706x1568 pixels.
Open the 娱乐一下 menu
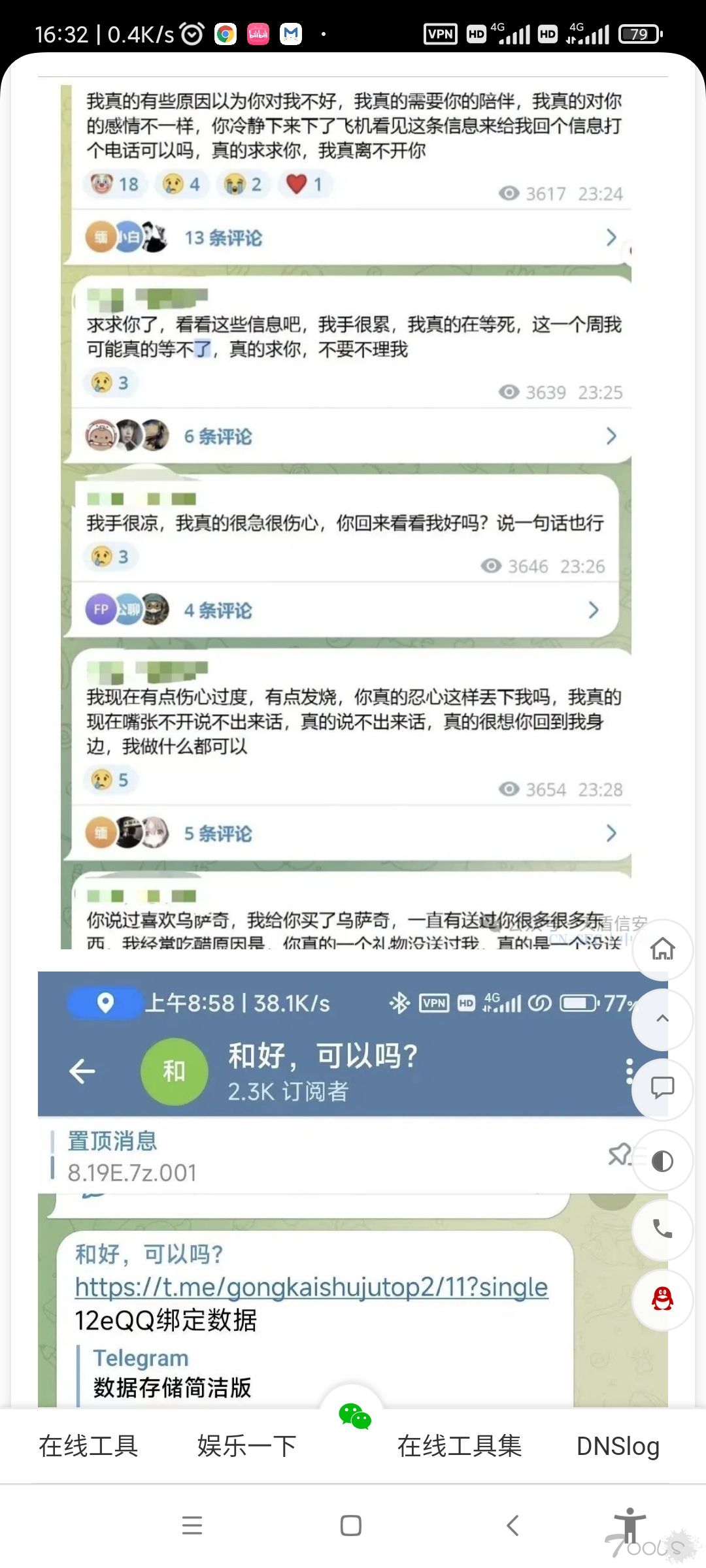(247, 1446)
